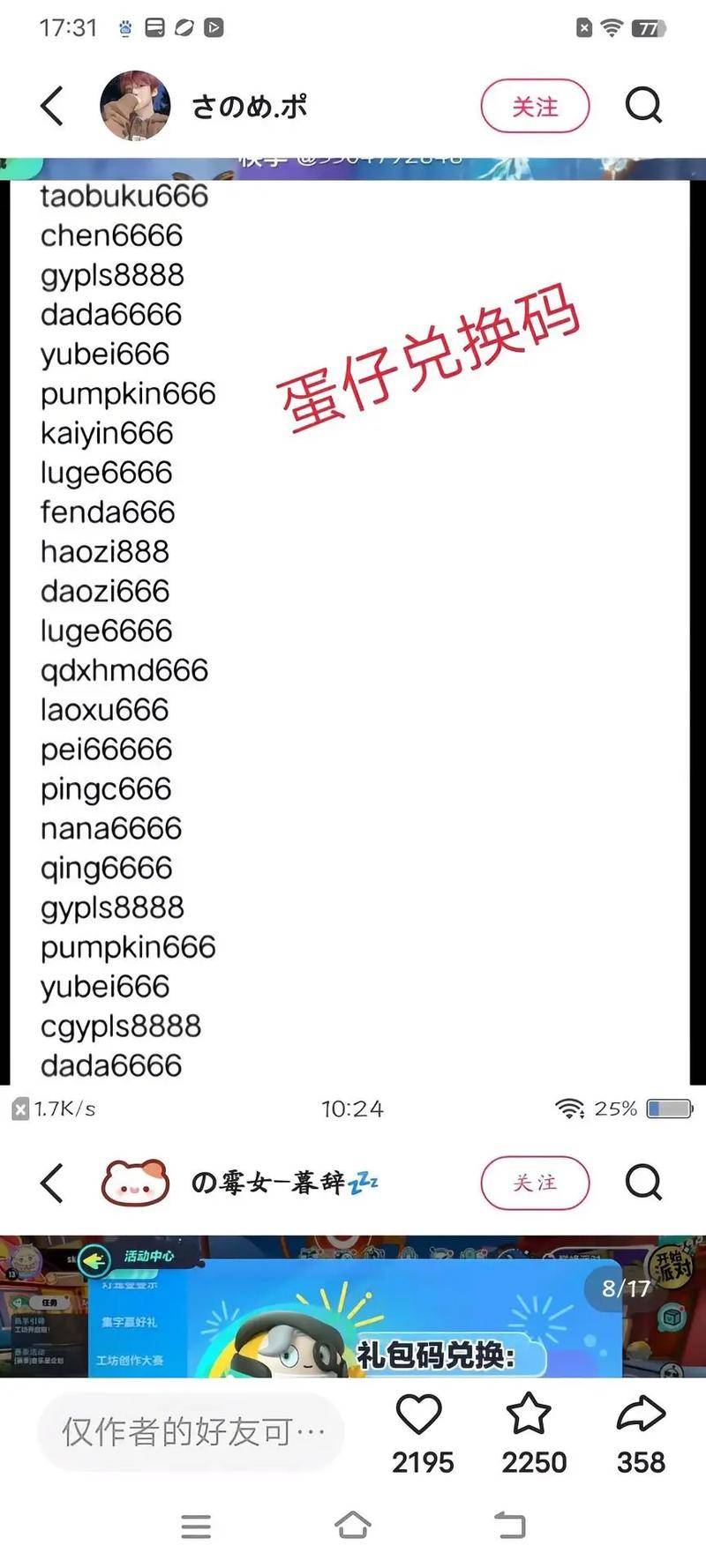Open search next to さのめ.ポ's follow button
Image resolution: width=706 pixels, height=1568 pixels.
643,107
